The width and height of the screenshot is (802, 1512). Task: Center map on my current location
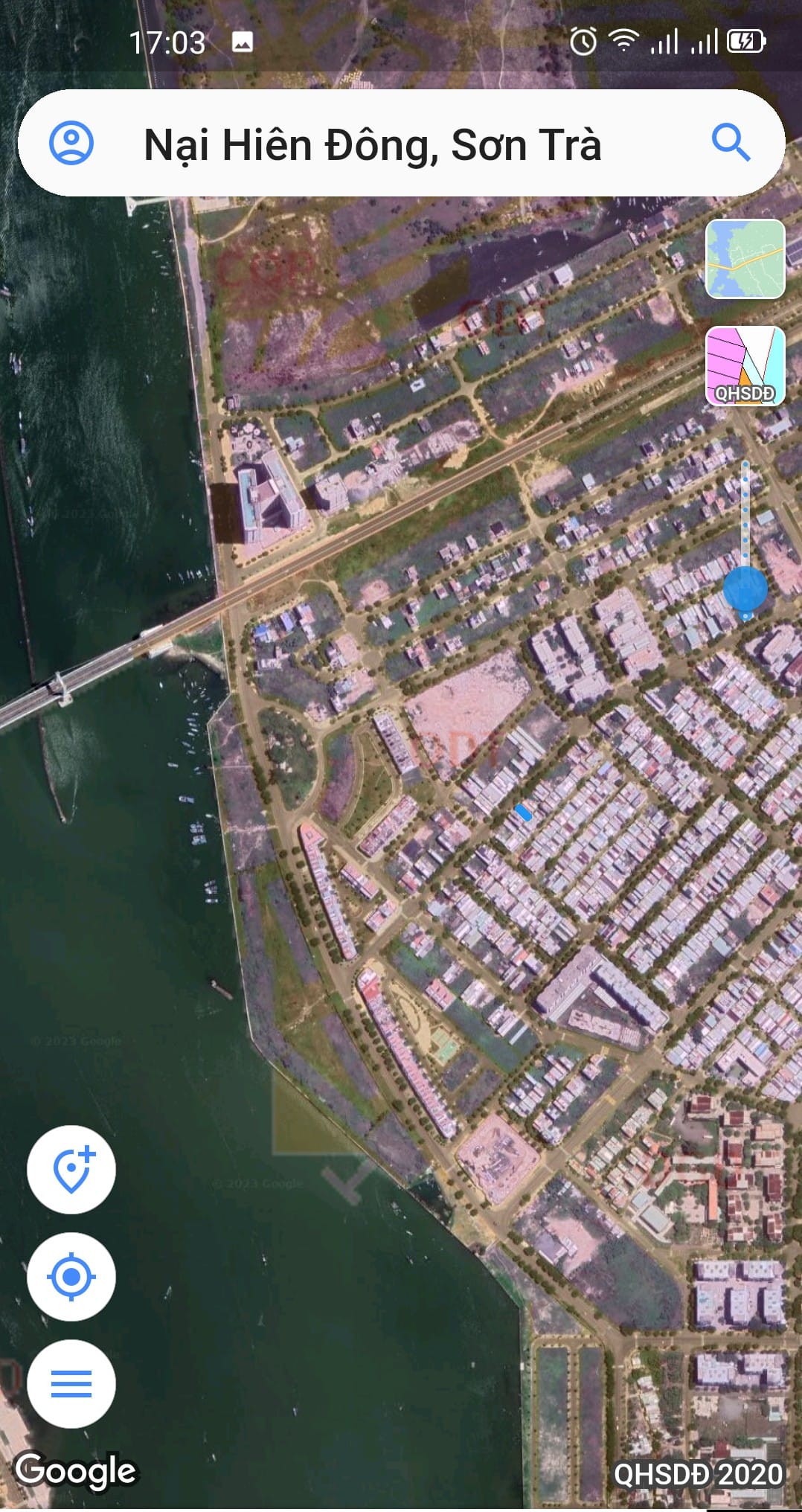71,1277
